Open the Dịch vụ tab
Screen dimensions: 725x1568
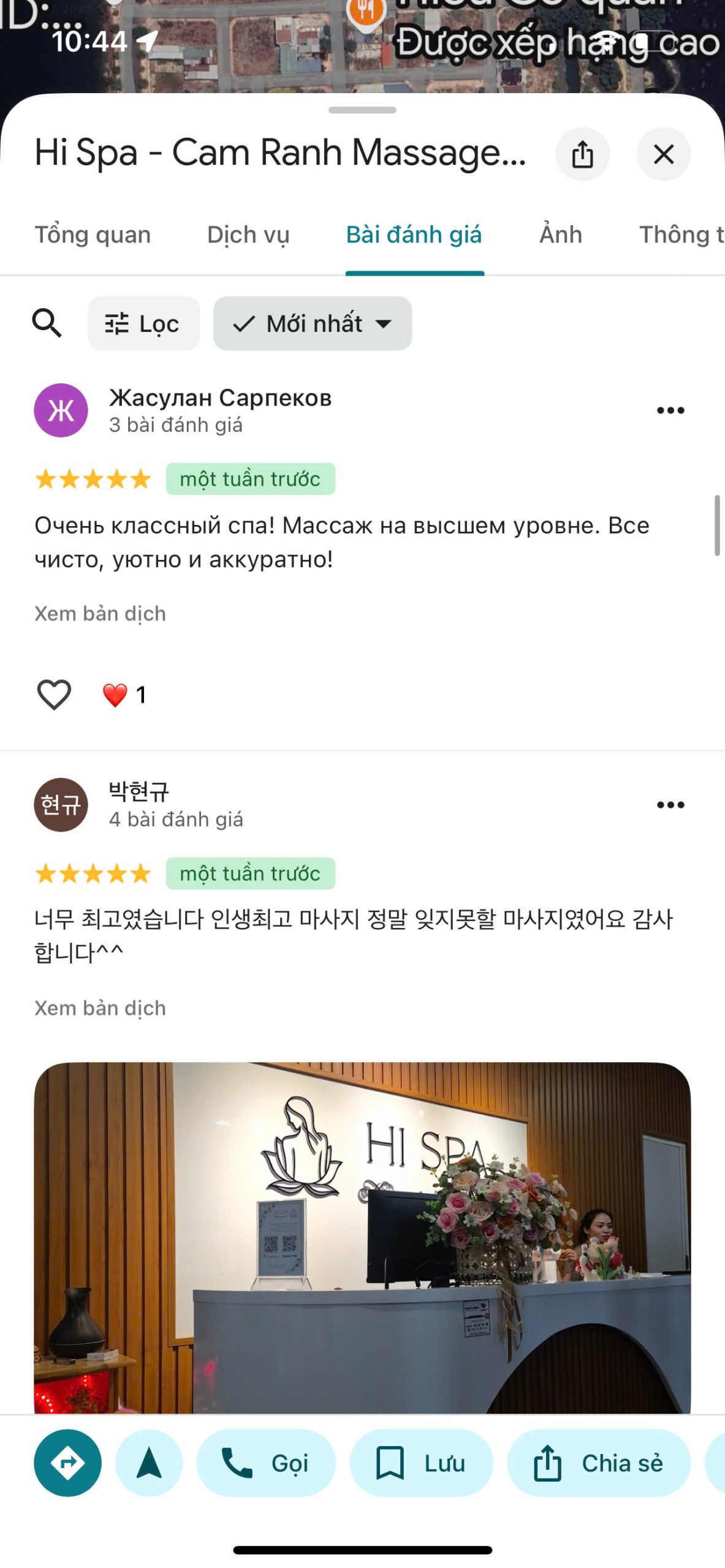pyautogui.click(x=248, y=235)
